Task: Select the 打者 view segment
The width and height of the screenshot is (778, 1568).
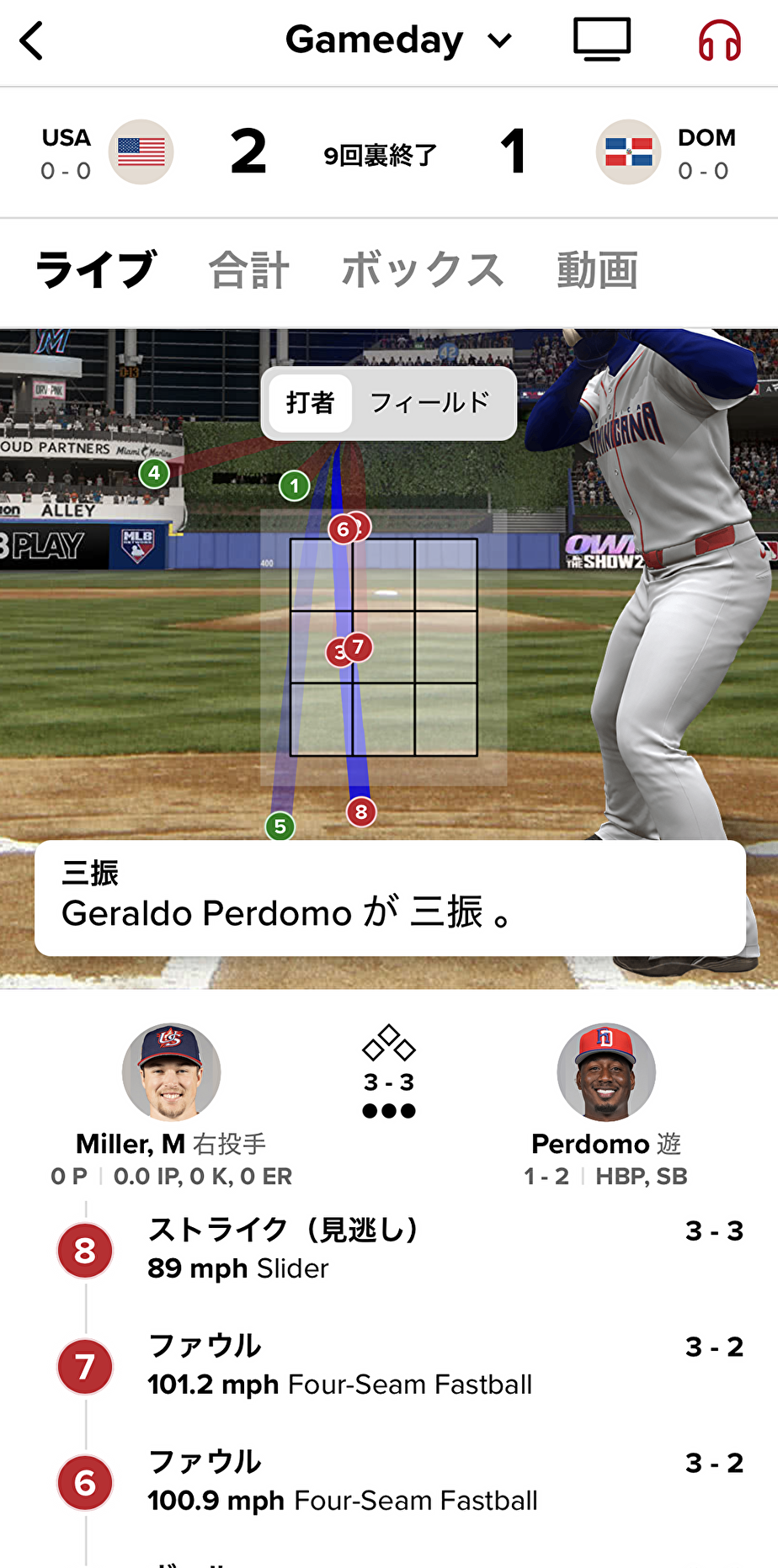Action: click(310, 403)
